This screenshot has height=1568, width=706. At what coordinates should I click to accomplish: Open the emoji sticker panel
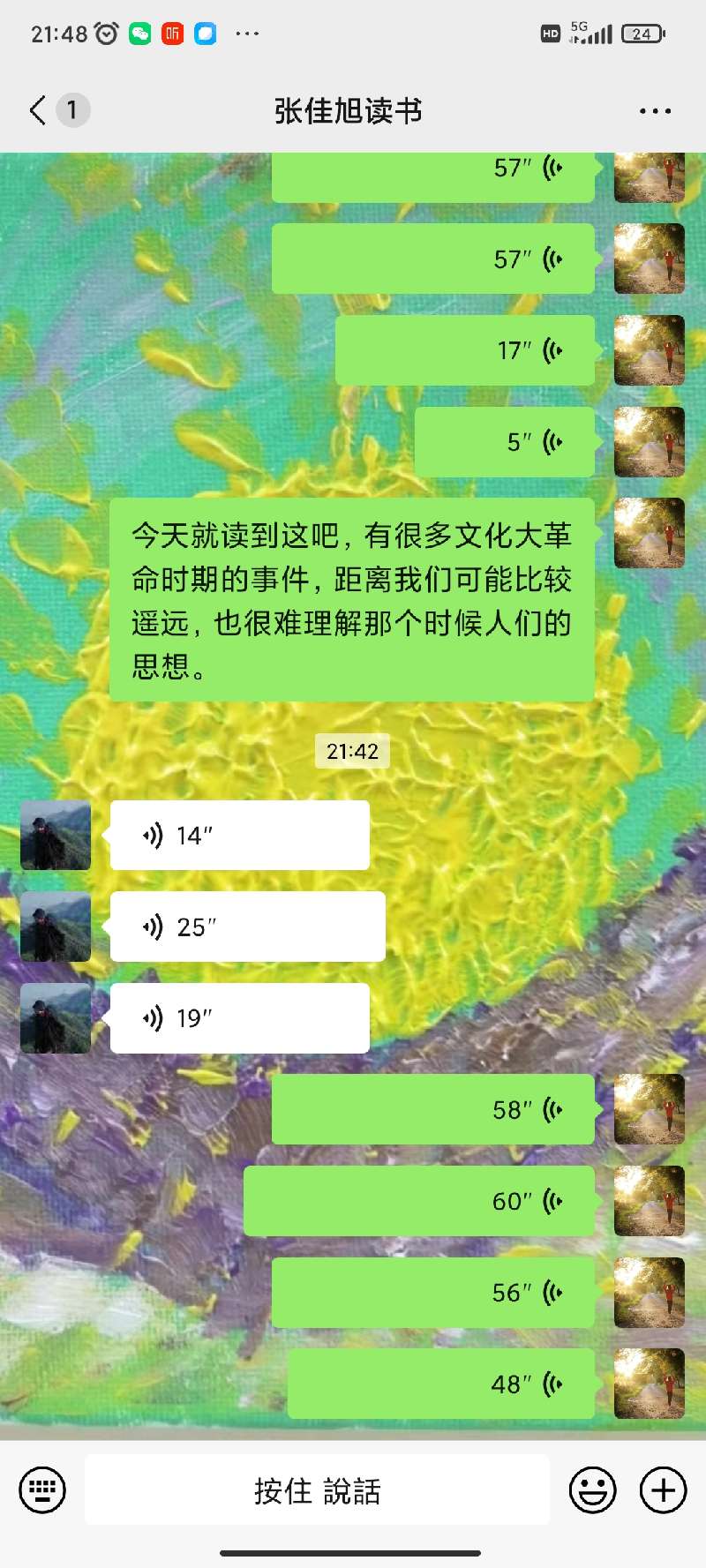(x=592, y=1490)
